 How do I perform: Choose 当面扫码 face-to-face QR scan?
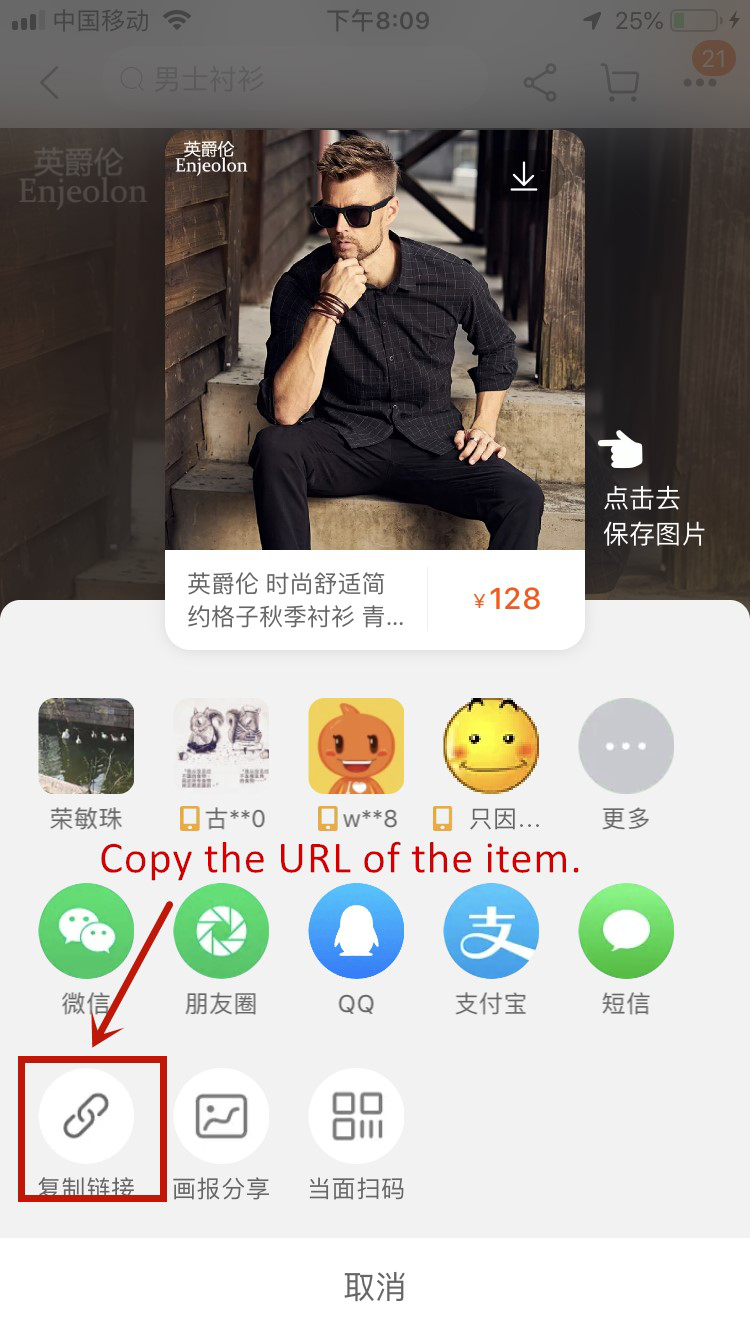tap(356, 1117)
